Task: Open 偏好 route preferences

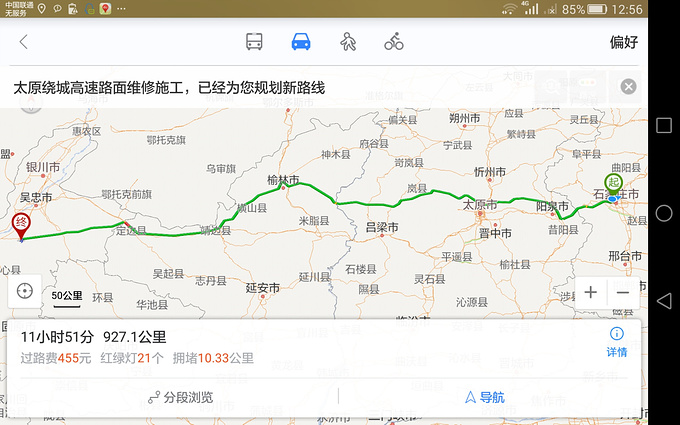Action: [x=624, y=42]
